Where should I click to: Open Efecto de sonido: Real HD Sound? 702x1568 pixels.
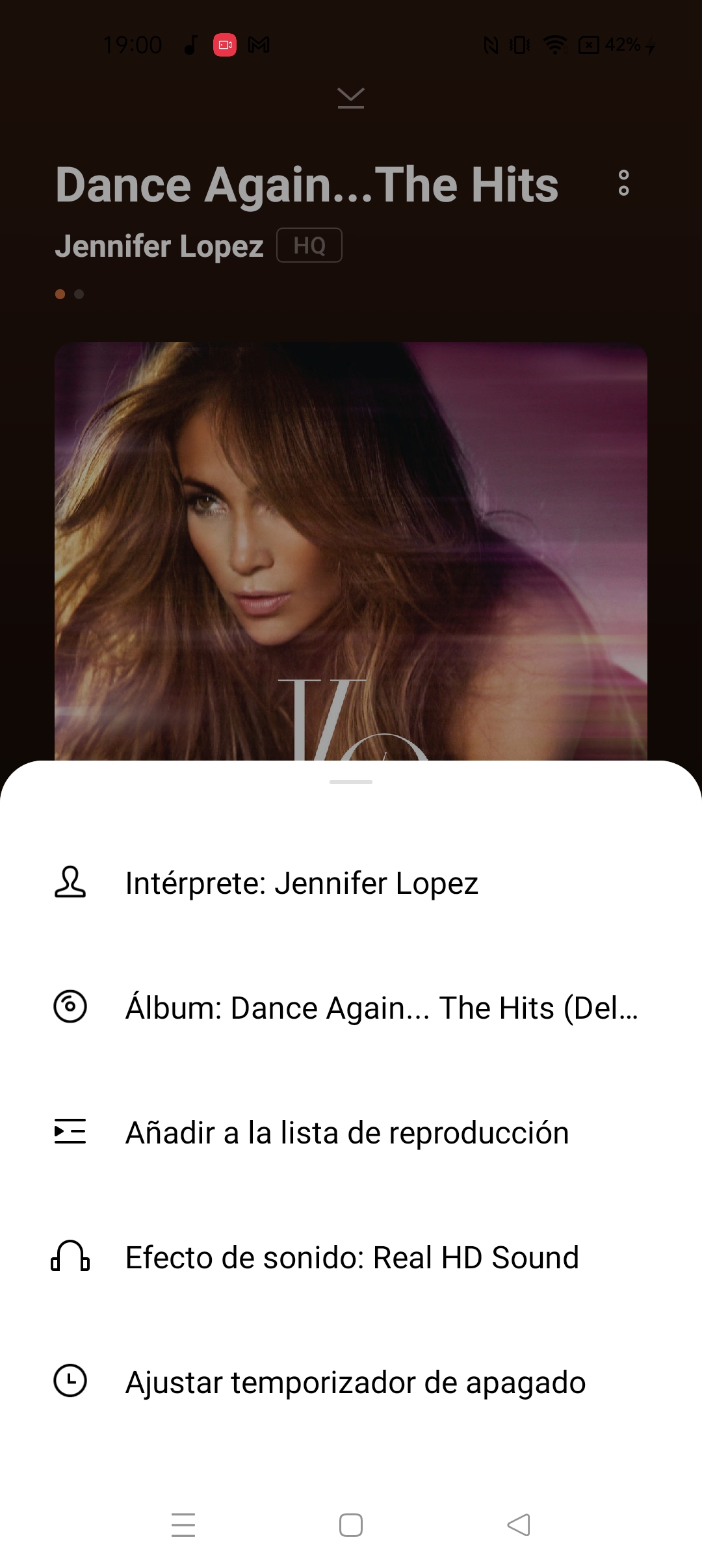click(351, 1257)
